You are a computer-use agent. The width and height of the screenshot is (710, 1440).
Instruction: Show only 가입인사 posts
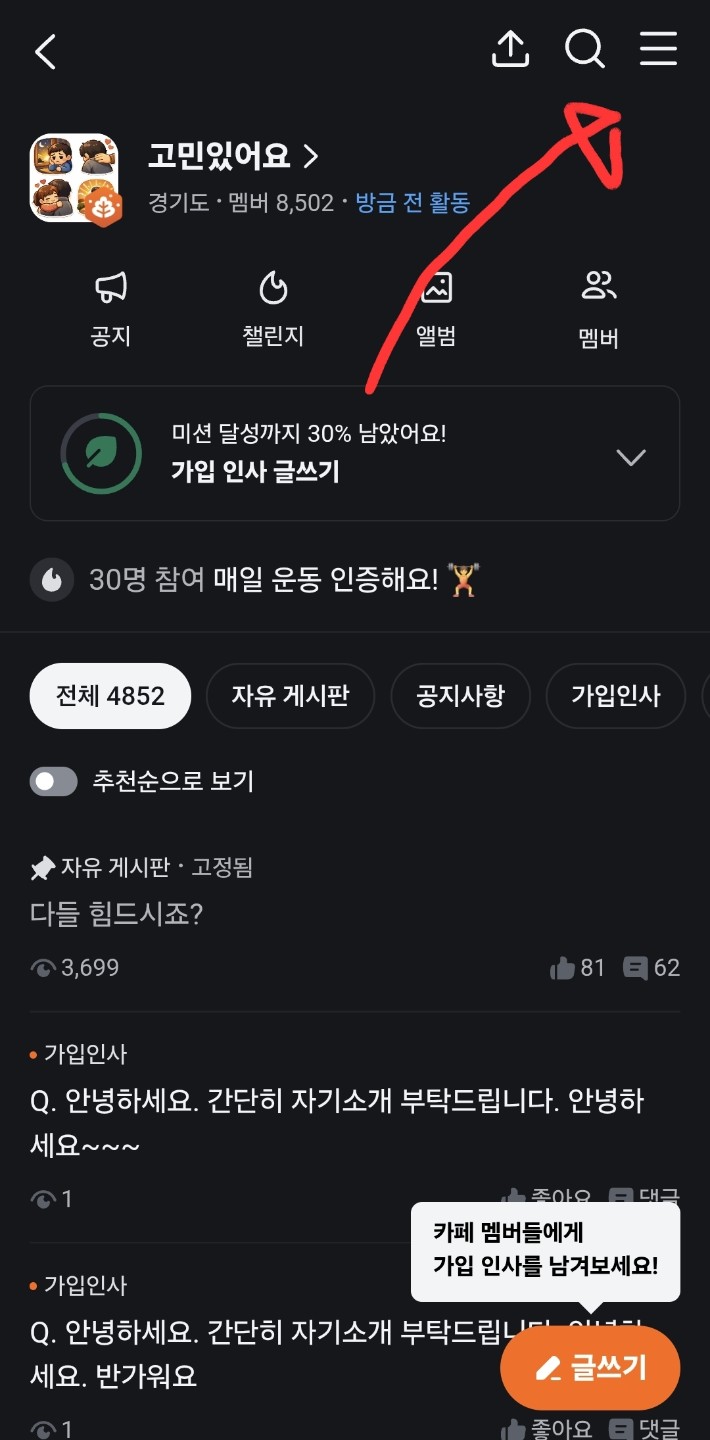tap(615, 696)
